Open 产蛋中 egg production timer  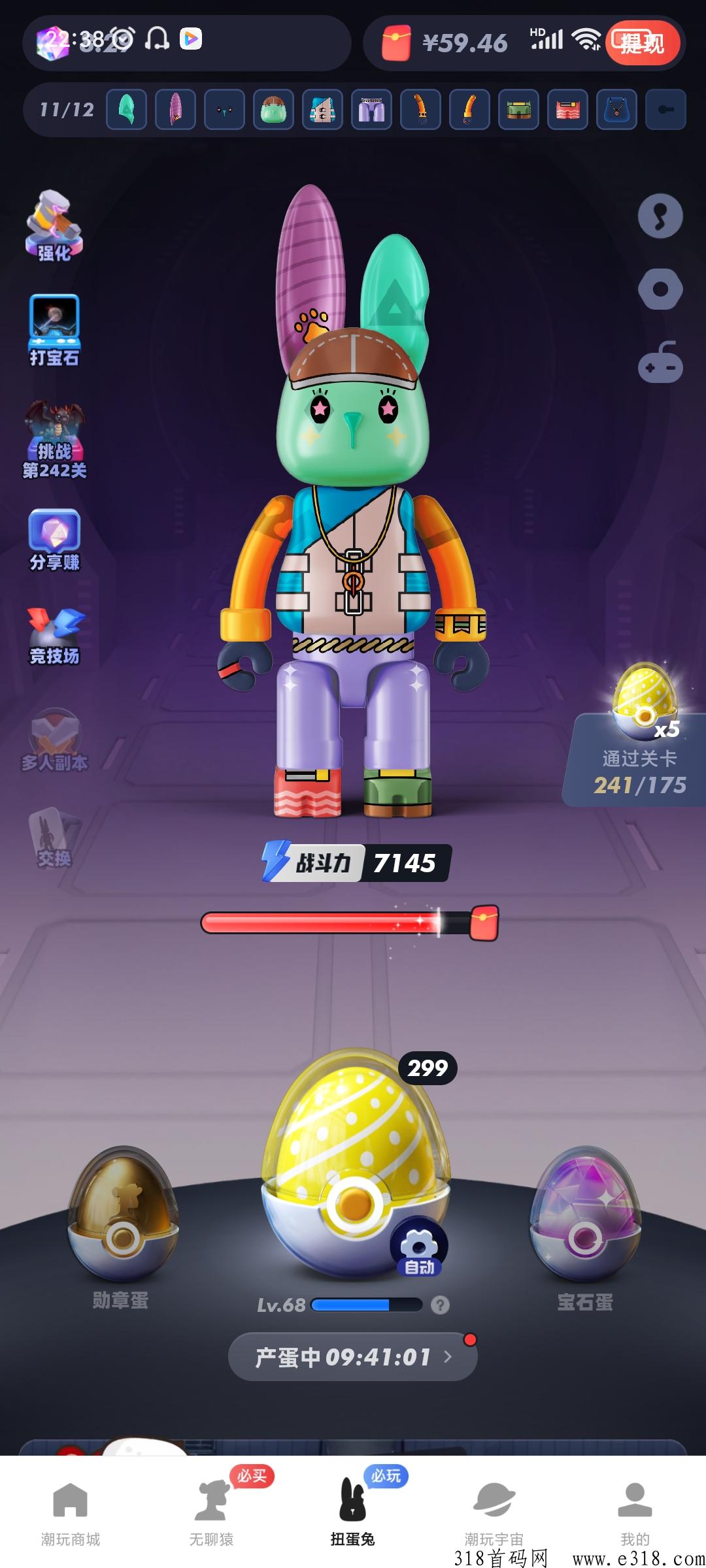353,1357
